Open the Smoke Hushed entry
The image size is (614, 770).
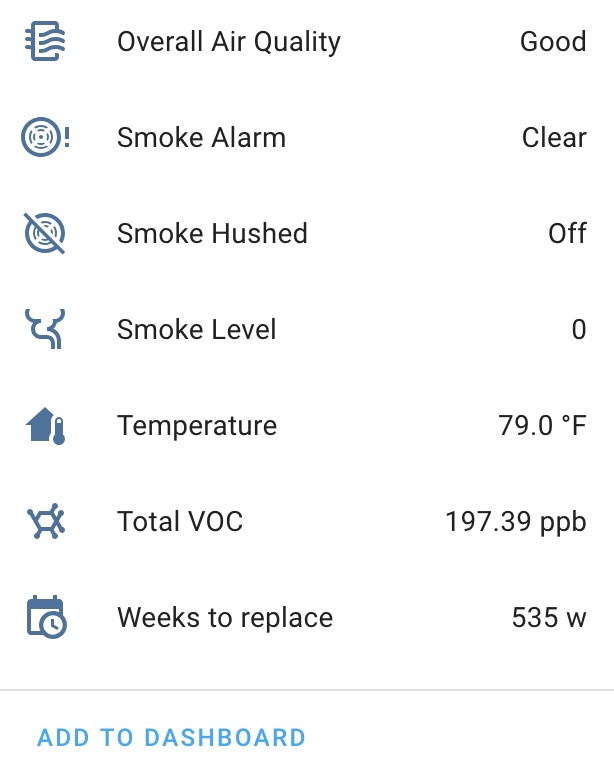(212, 234)
